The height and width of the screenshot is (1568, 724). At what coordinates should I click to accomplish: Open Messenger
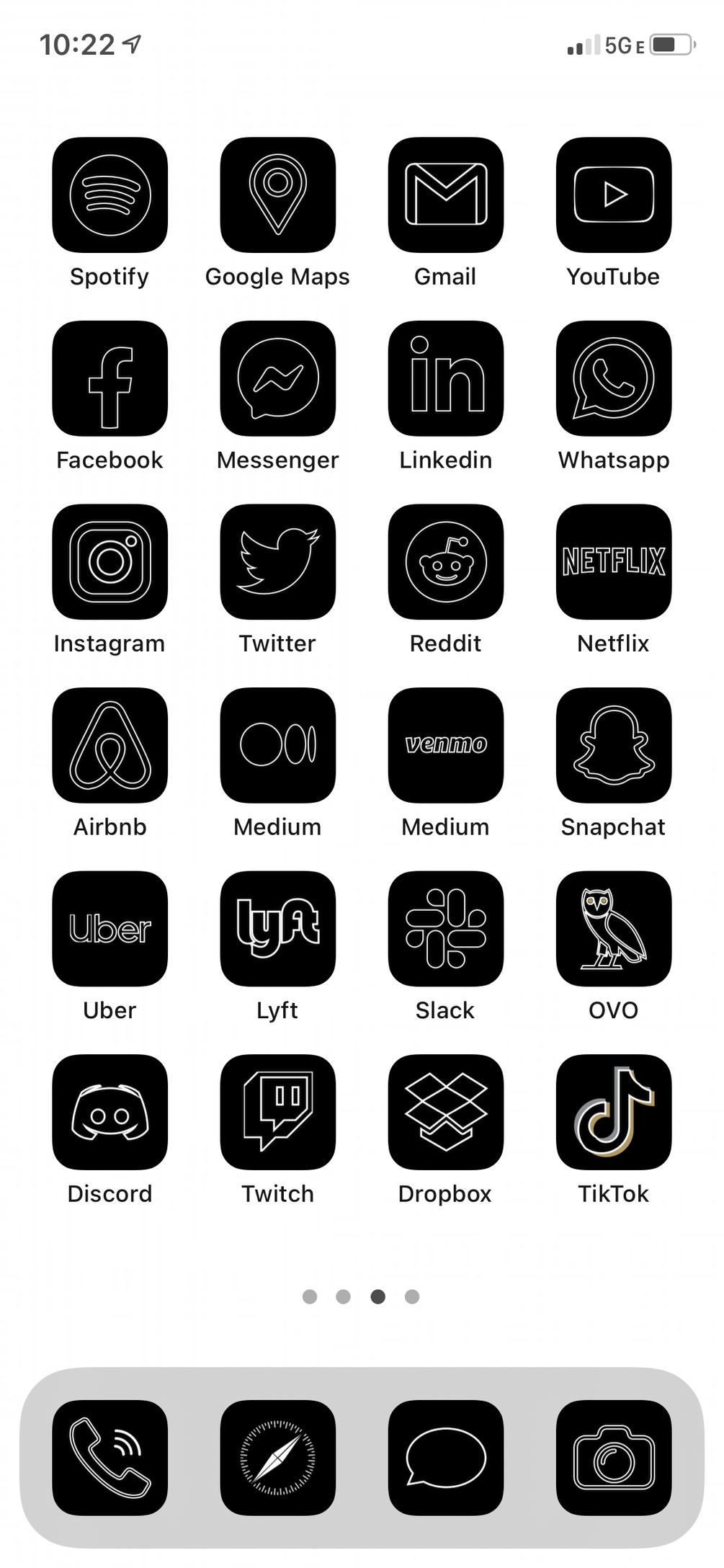point(277,378)
